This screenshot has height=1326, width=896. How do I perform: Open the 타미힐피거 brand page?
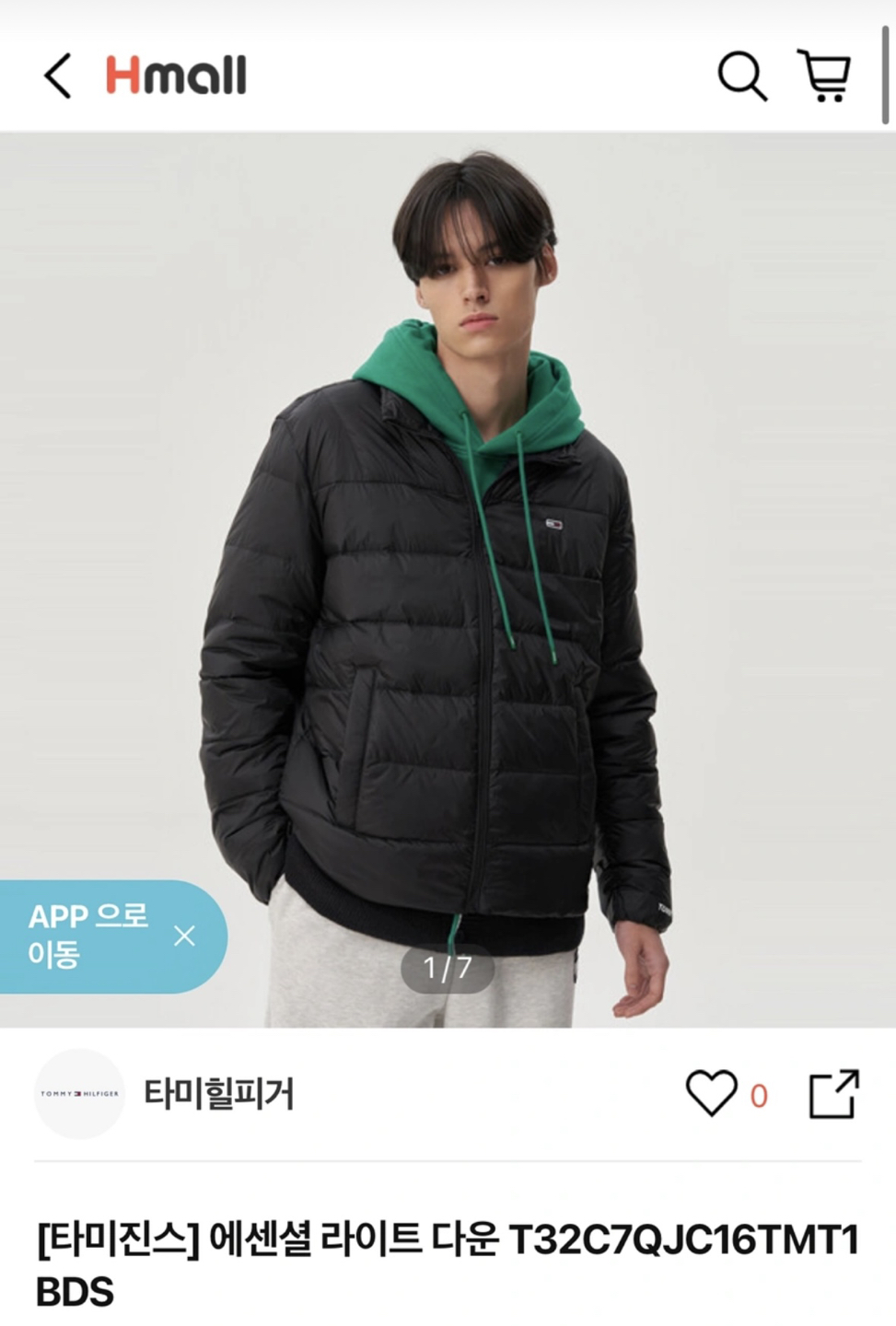click(x=217, y=1094)
